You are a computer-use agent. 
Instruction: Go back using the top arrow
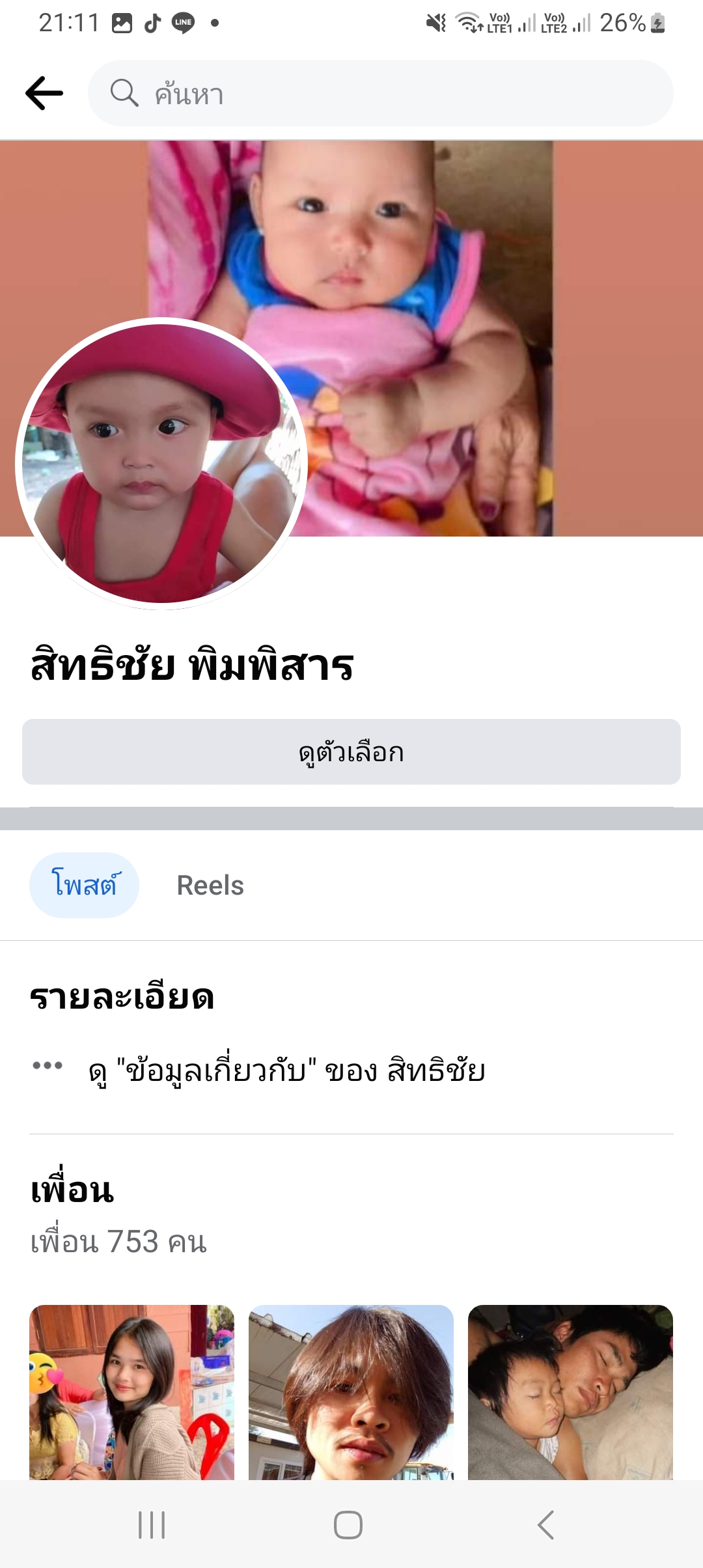[x=44, y=93]
